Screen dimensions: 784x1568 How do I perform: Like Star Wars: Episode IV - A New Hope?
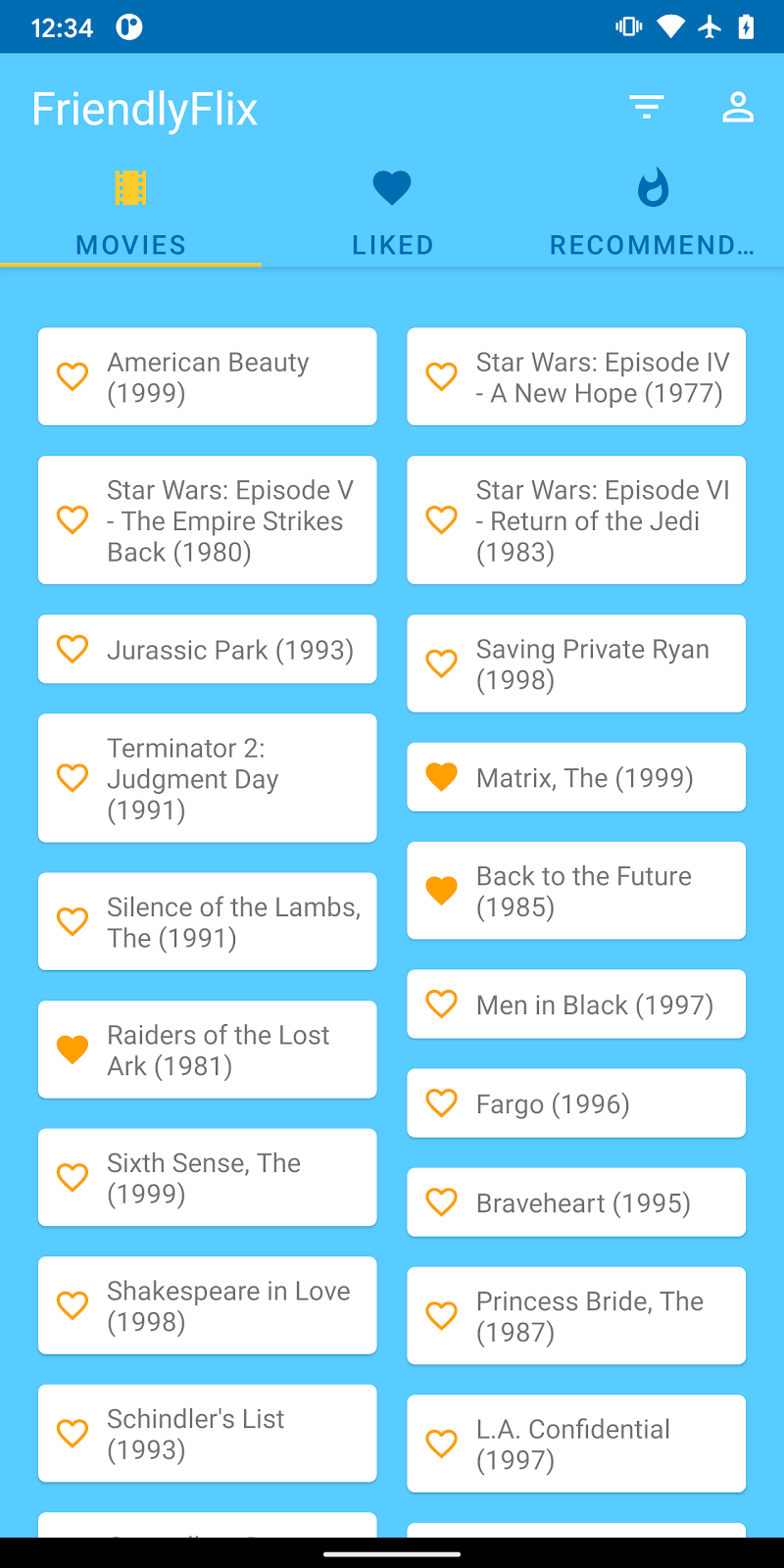click(442, 376)
